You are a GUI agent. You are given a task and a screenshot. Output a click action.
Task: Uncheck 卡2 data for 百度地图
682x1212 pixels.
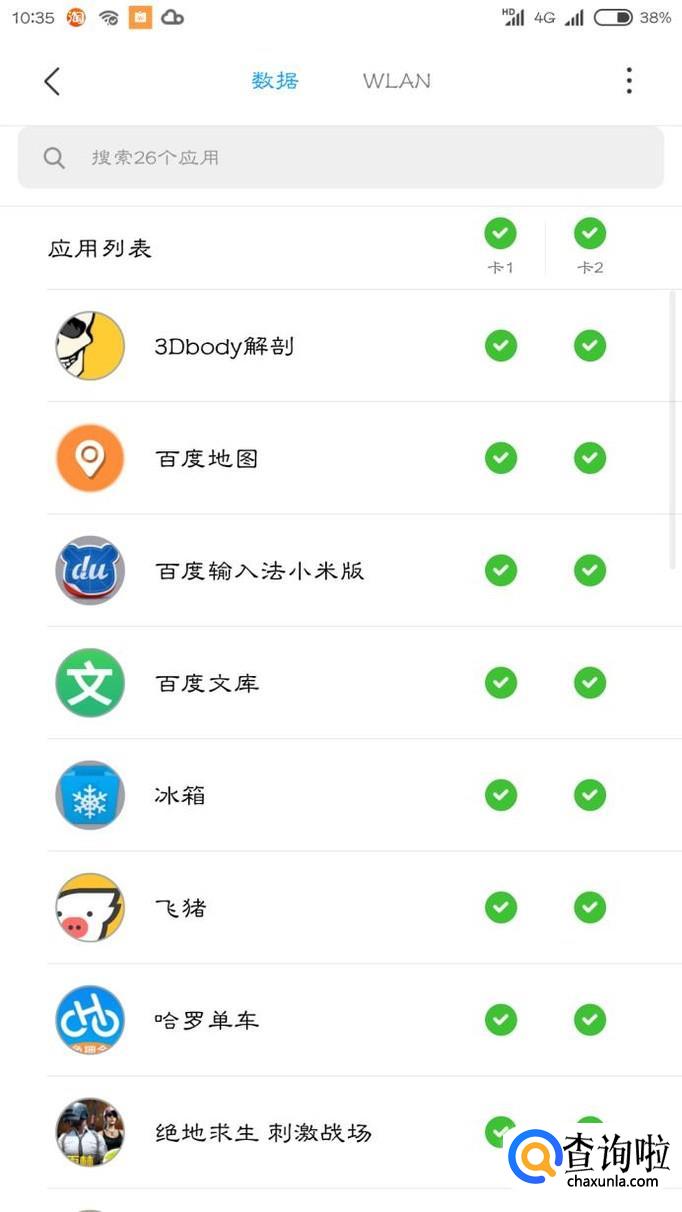590,458
